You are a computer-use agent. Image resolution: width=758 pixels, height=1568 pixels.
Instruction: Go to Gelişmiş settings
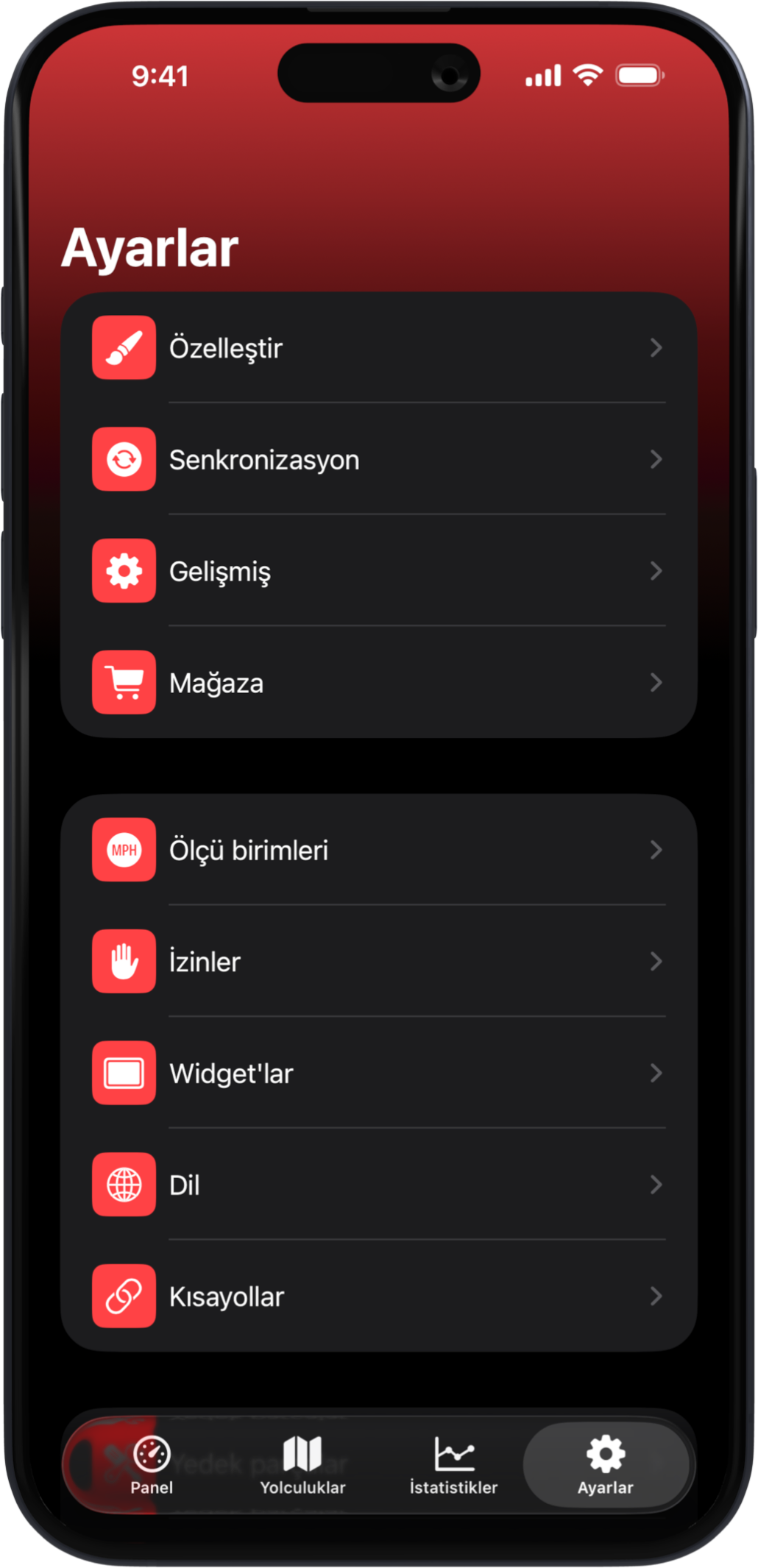pyautogui.click(x=378, y=571)
